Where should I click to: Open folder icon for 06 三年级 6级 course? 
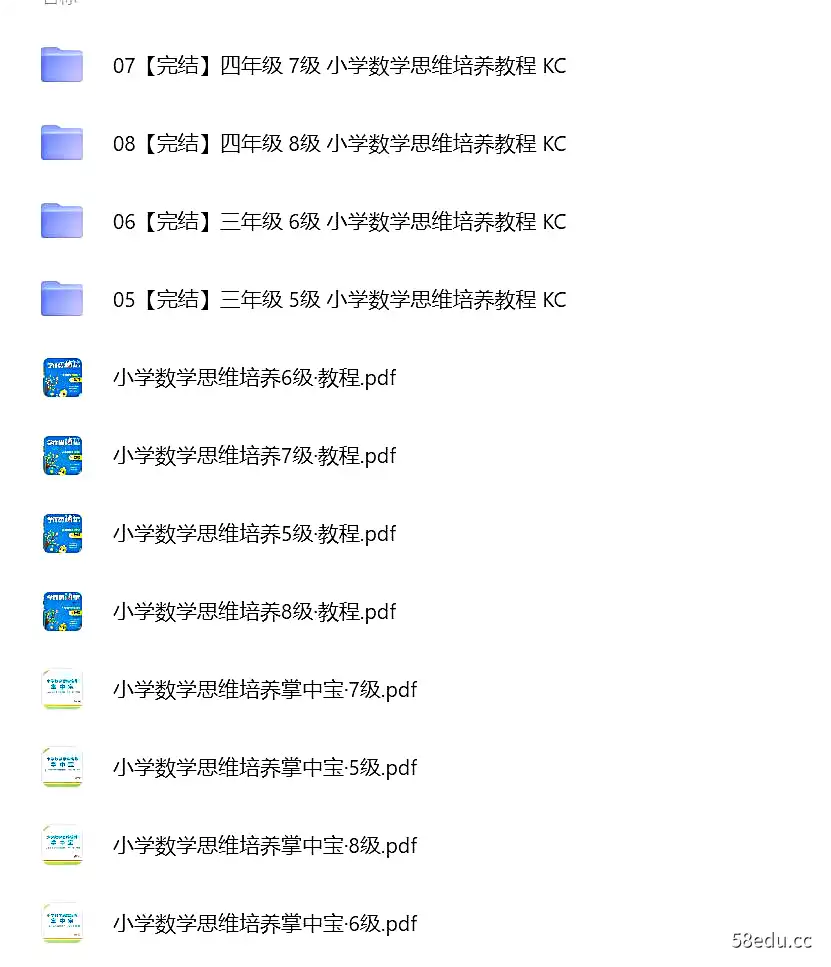tap(62, 220)
